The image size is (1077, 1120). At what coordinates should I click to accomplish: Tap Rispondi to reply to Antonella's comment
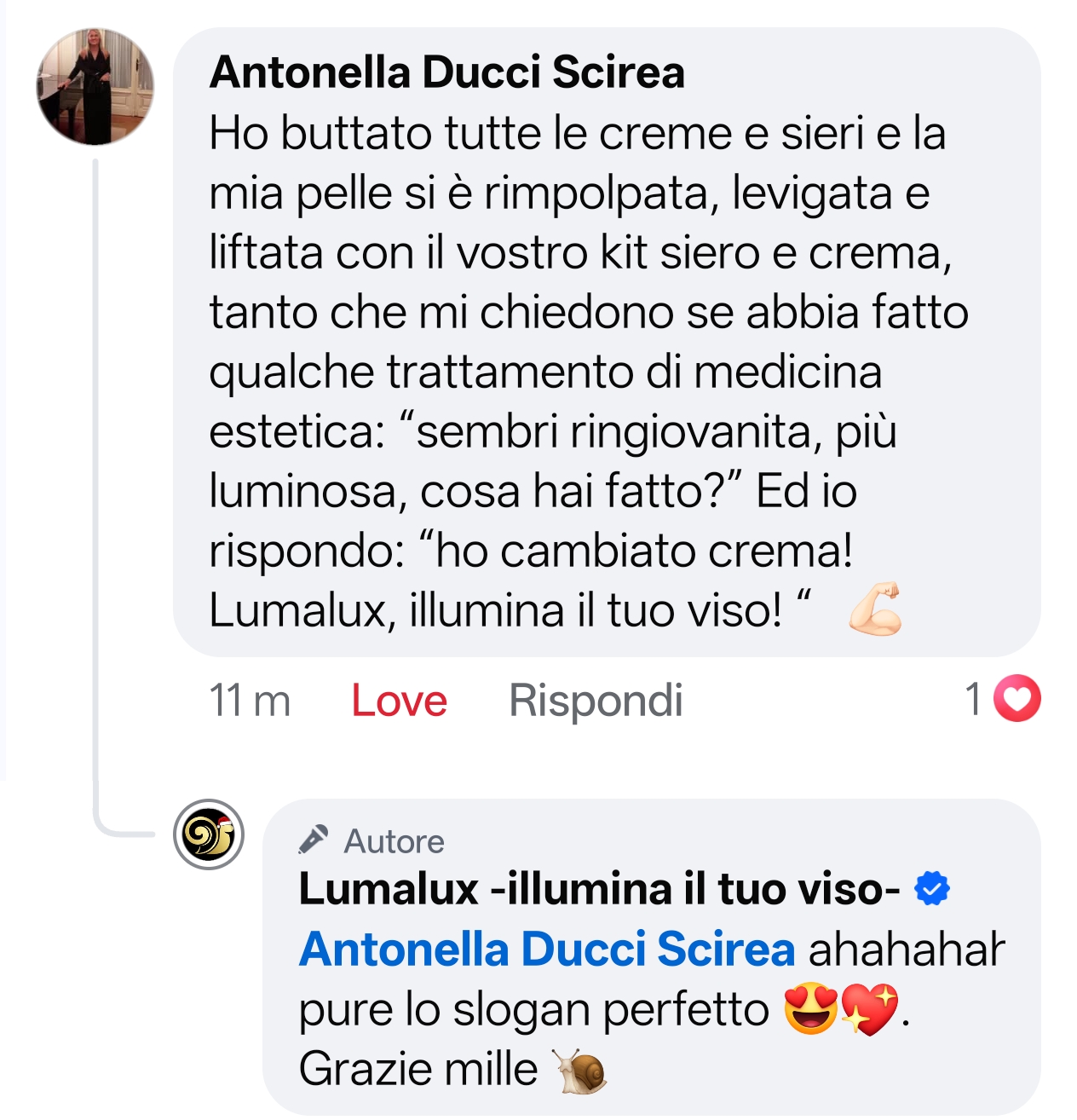(596, 701)
